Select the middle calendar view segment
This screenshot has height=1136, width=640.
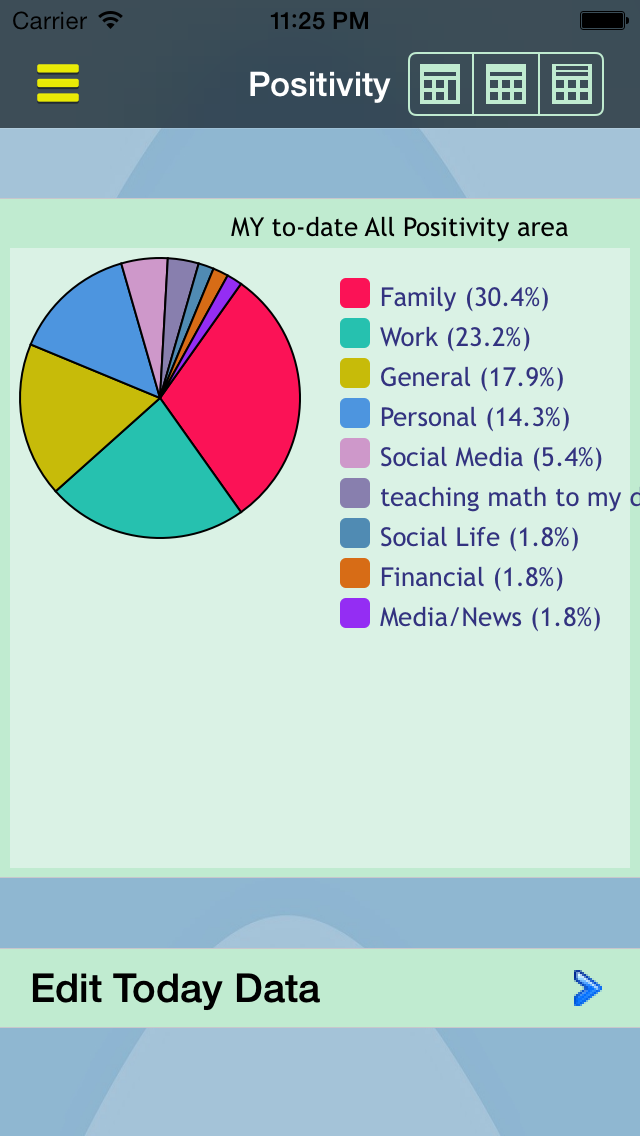pos(506,84)
